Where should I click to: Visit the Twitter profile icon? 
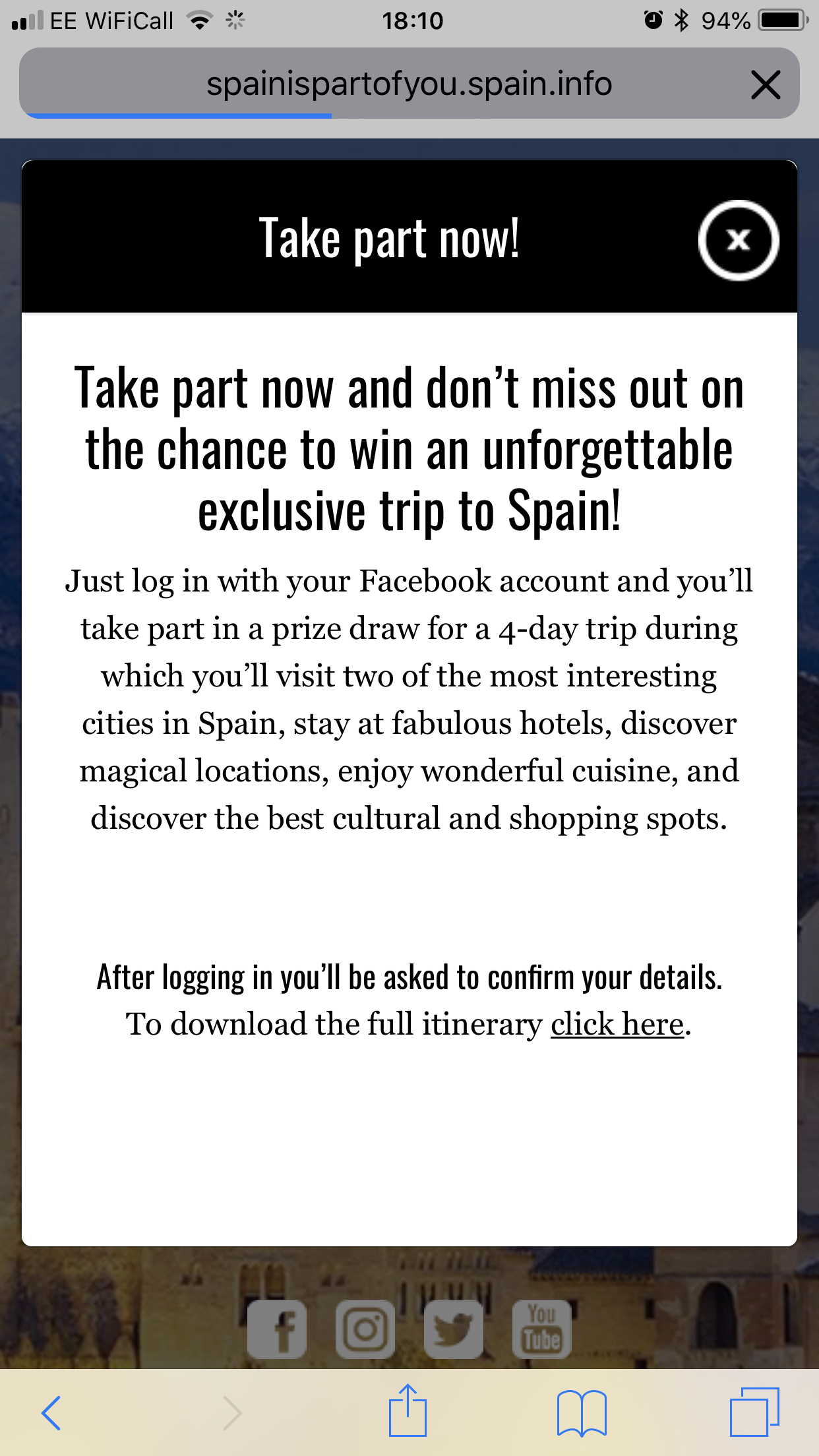pos(454,1329)
